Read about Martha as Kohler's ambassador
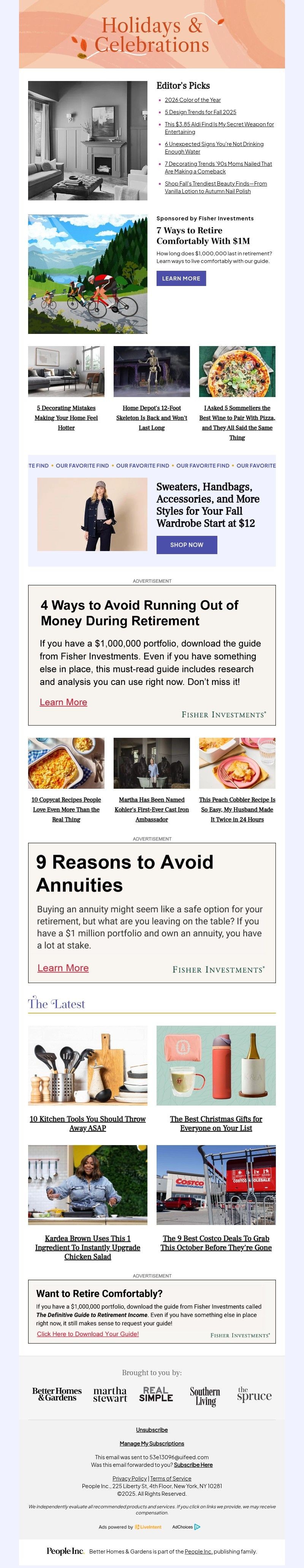The width and height of the screenshot is (304, 1568). point(151,810)
